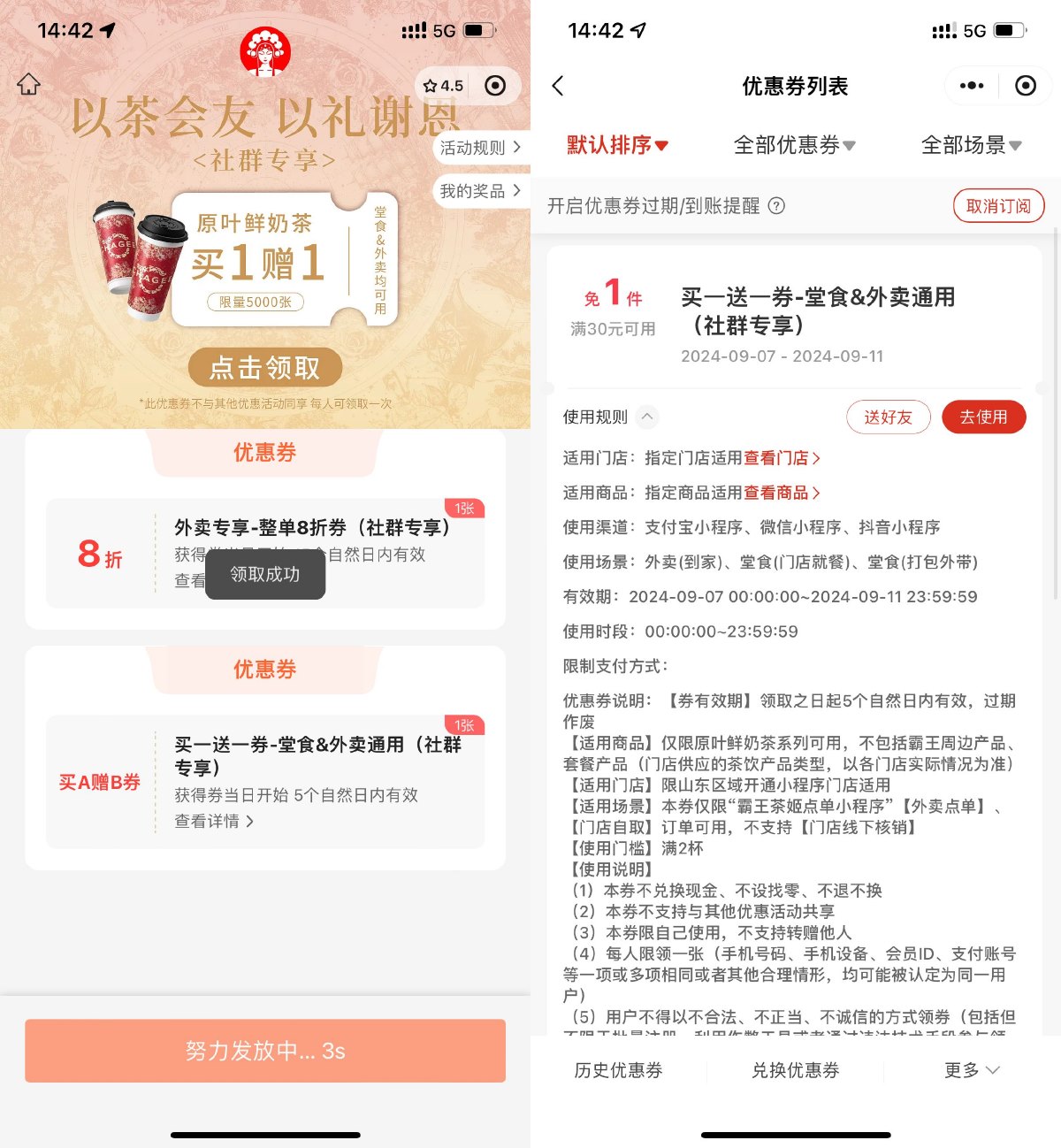This screenshot has height=1148, width=1061.
Task: Open 全部场景 filter dropdown
Action: [x=970, y=145]
